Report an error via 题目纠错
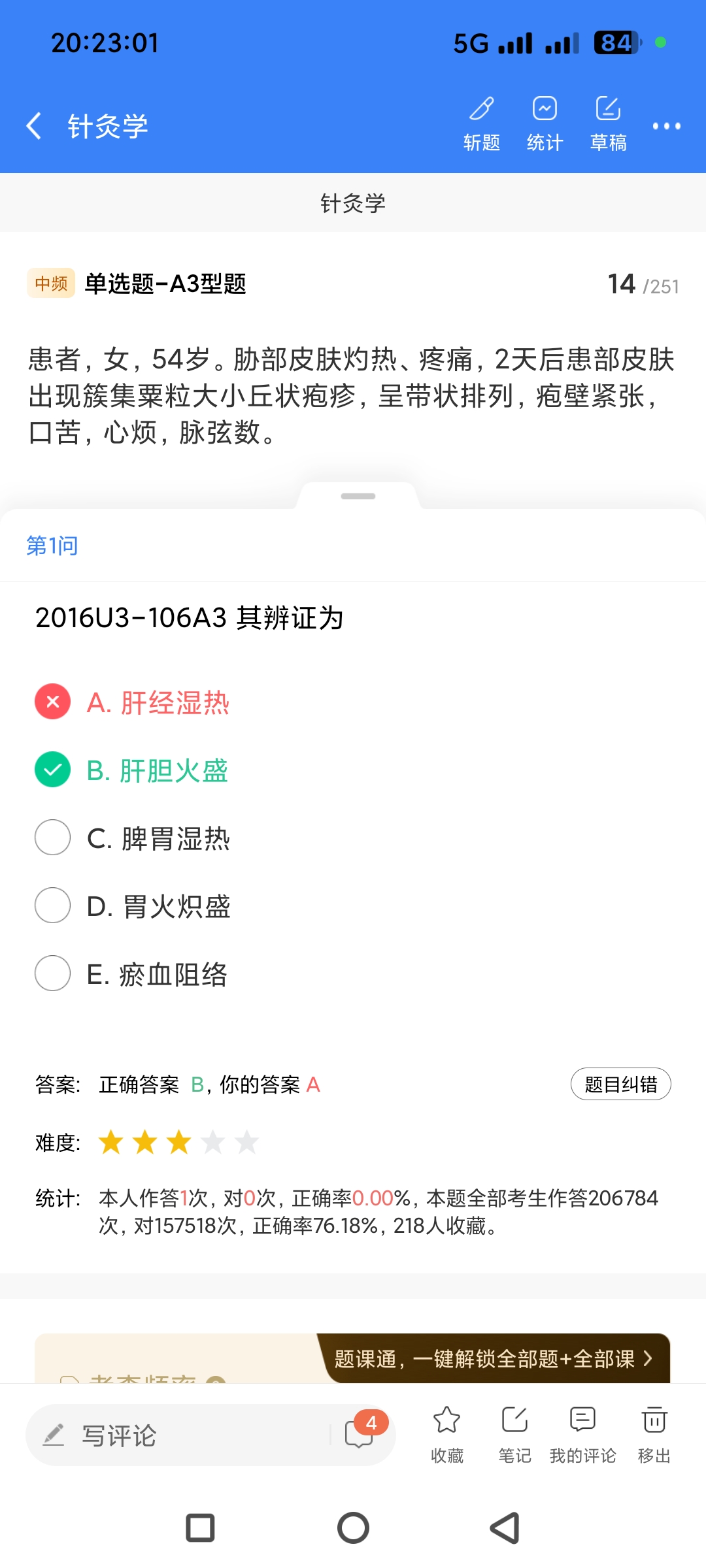Viewport: 706px width, 1568px height. (x=620, y=1085)
